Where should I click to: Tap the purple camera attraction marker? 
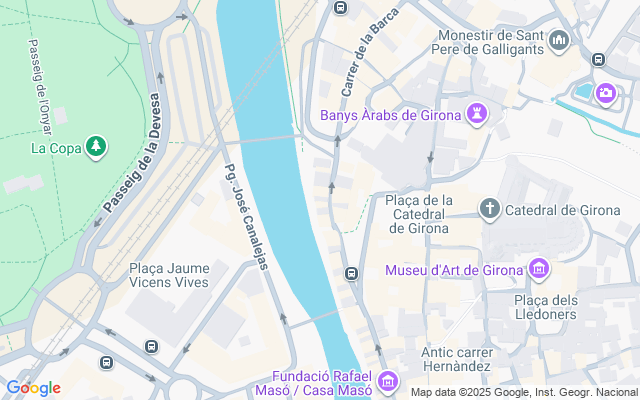(605, 93)
